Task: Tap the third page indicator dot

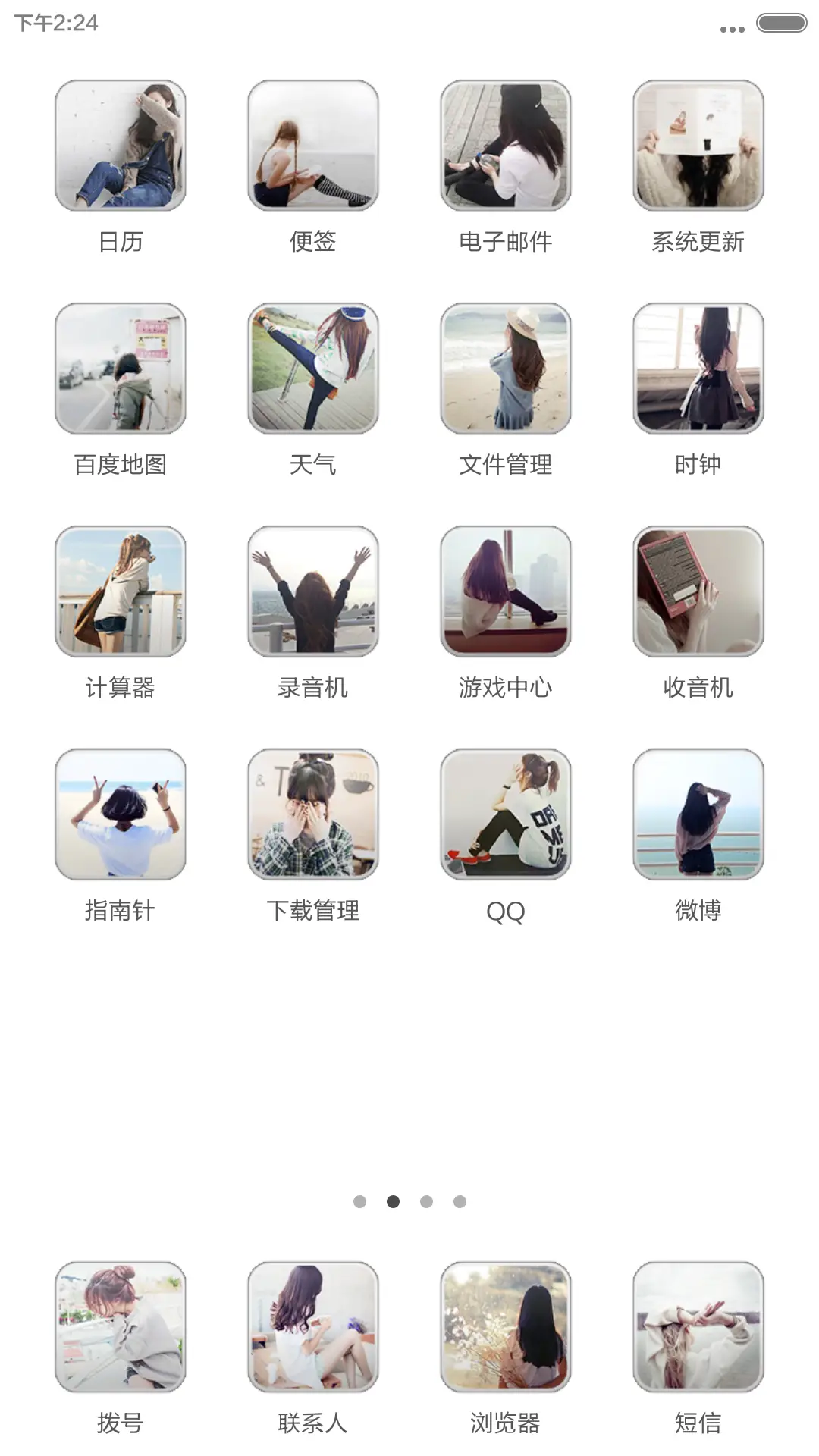Action: 427,1200
